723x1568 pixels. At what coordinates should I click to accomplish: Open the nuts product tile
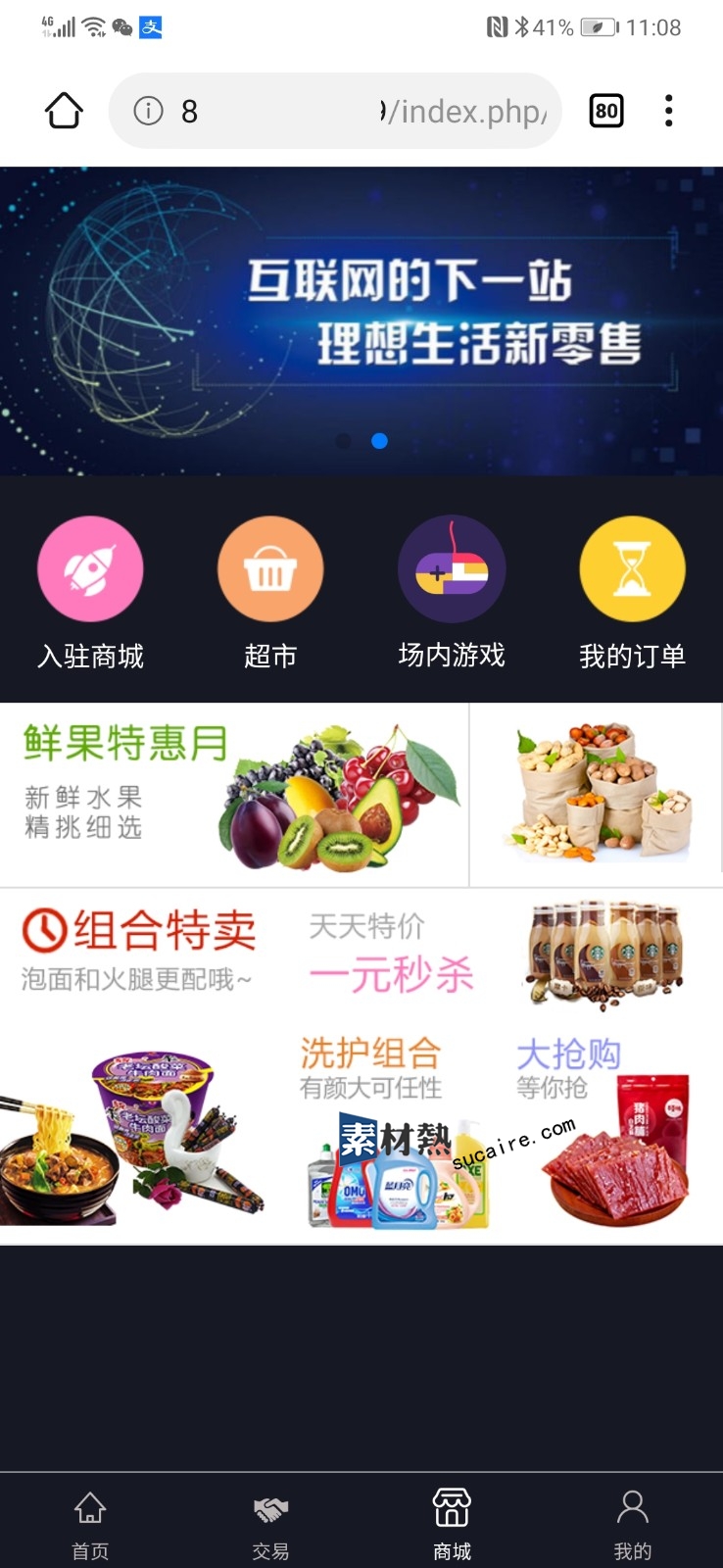[597, 795]
